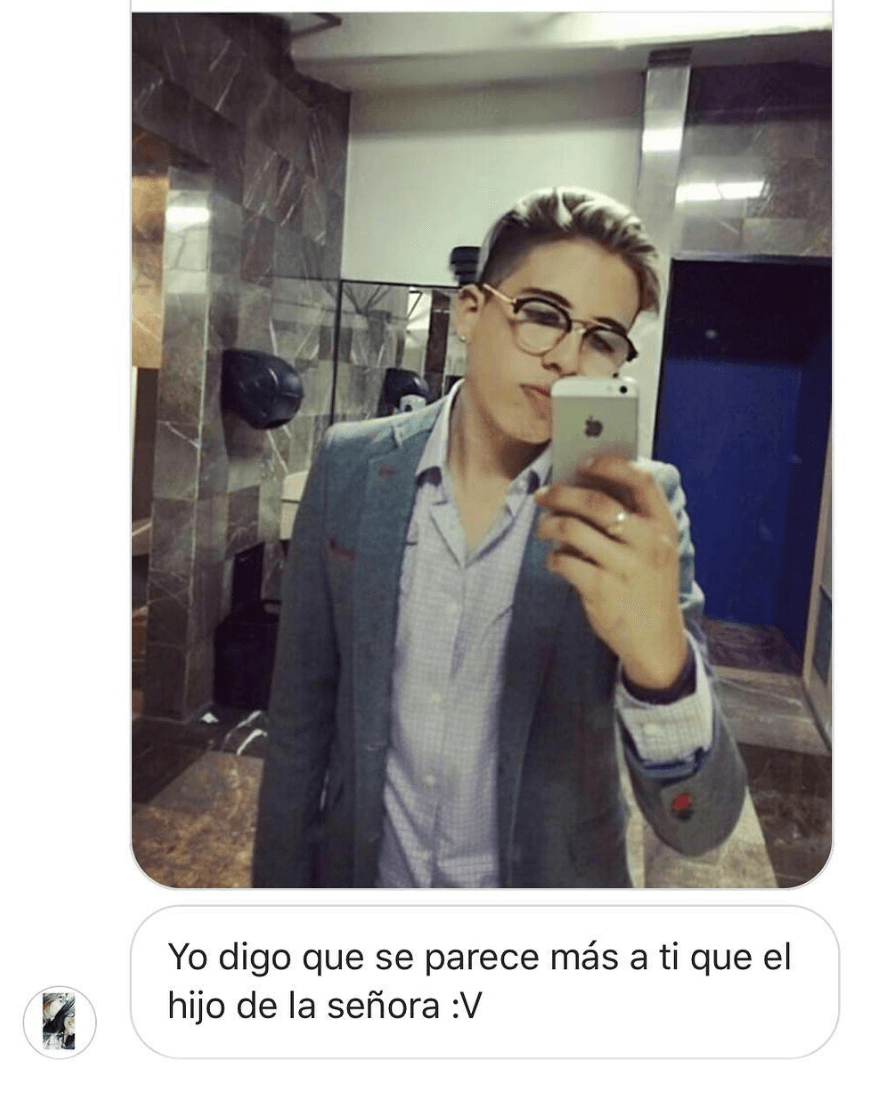
Task: Open the mirror selfie photo message
Action: (481, 450)
